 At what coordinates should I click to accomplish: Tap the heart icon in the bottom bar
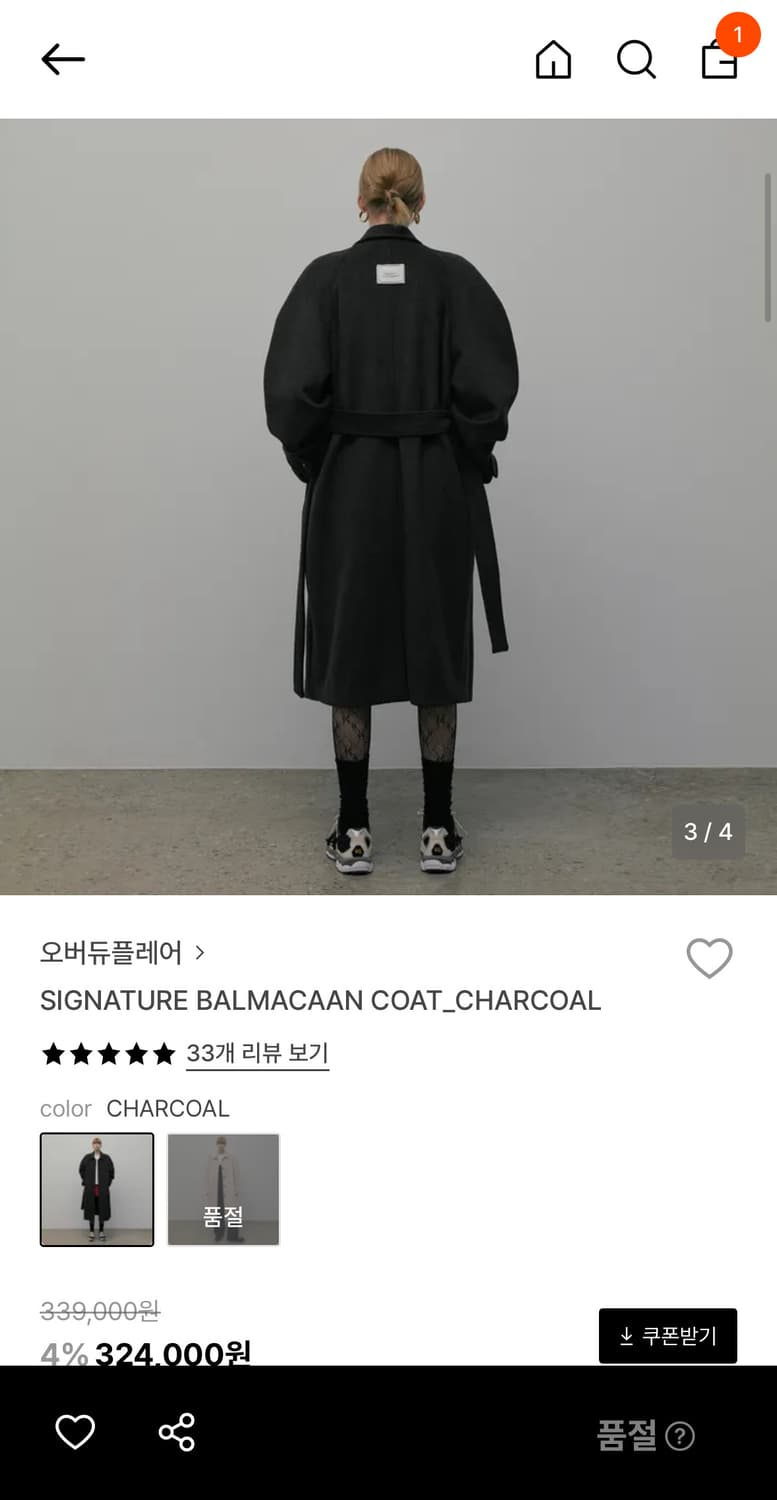pyautogui.click(x=76, y=1432)
